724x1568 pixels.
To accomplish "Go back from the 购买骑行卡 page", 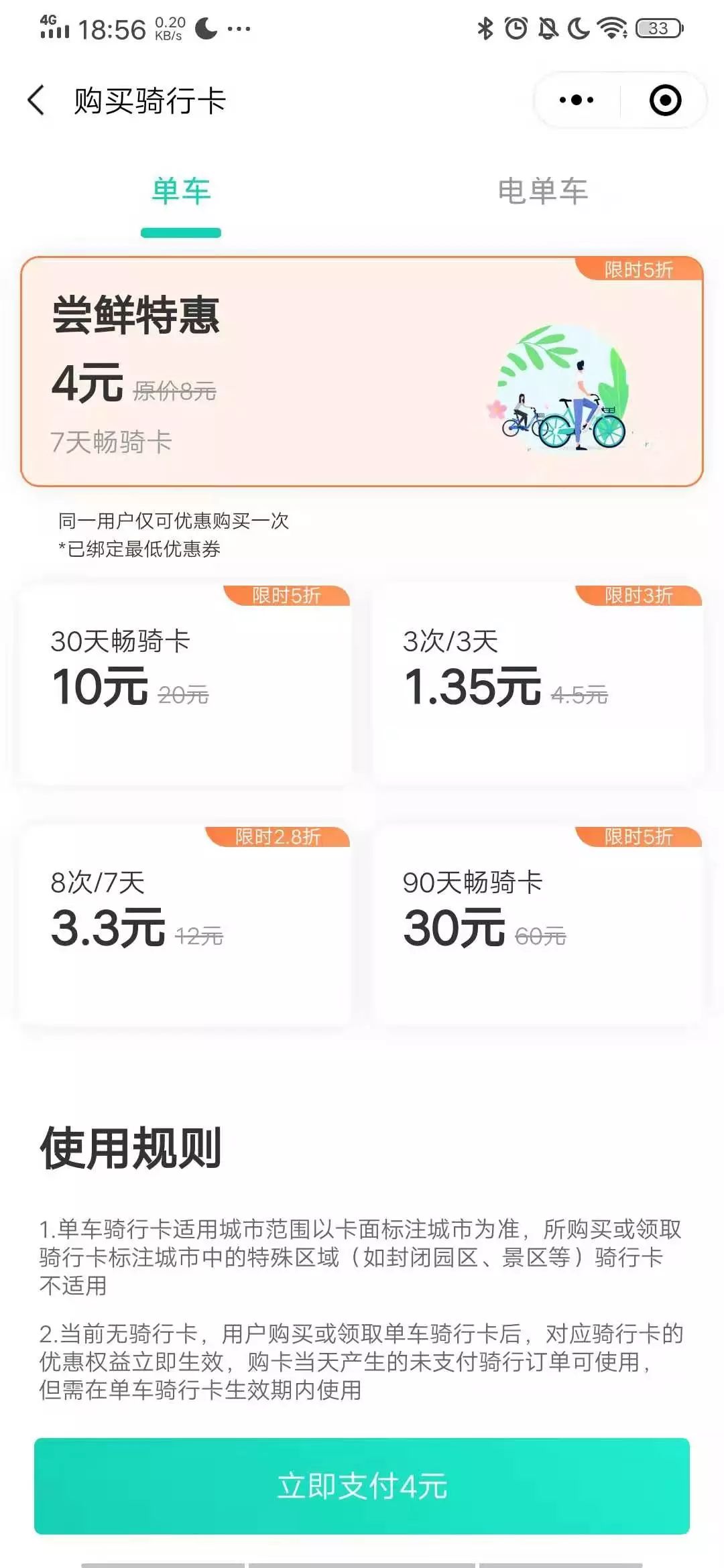I will (36, 101).
